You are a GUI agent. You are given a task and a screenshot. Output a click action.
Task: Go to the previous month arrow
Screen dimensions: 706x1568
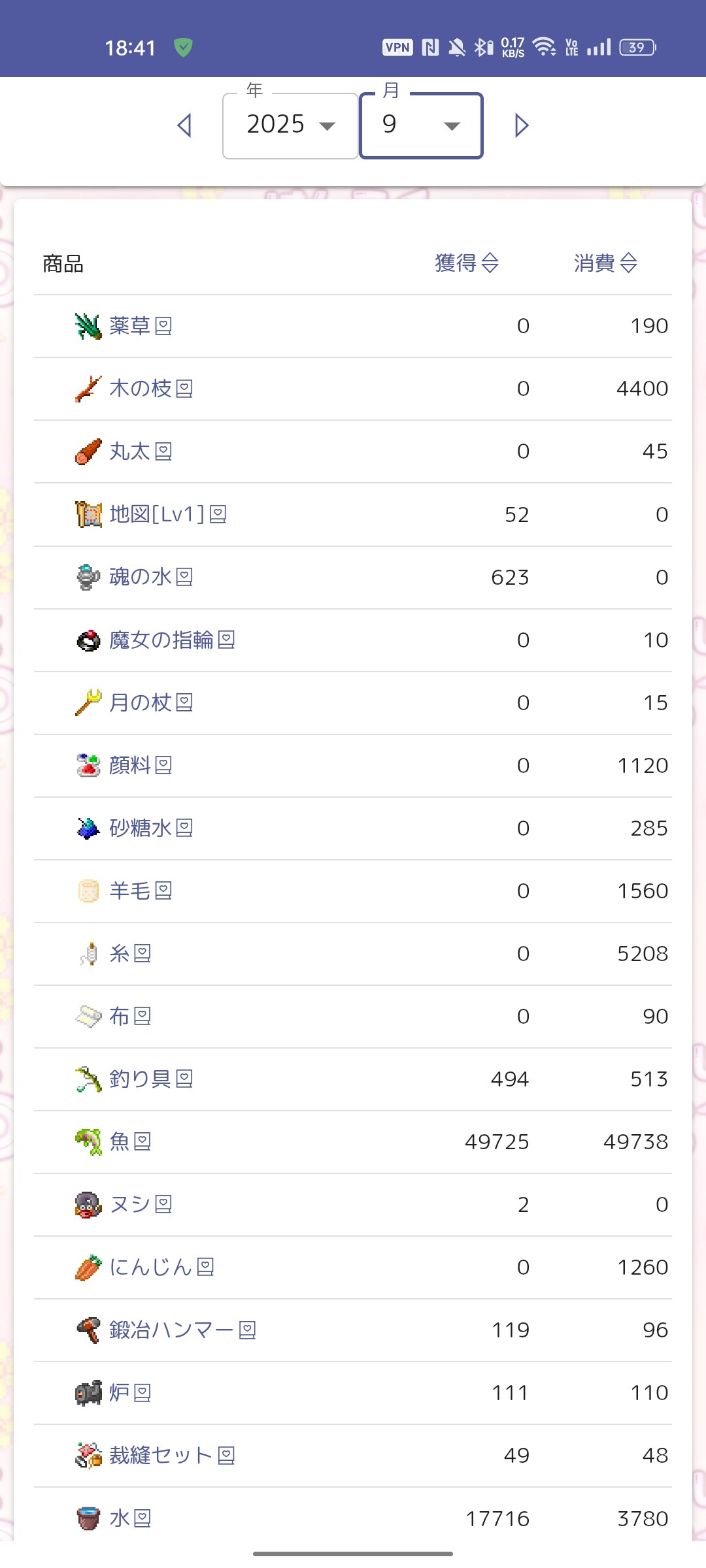185,125
